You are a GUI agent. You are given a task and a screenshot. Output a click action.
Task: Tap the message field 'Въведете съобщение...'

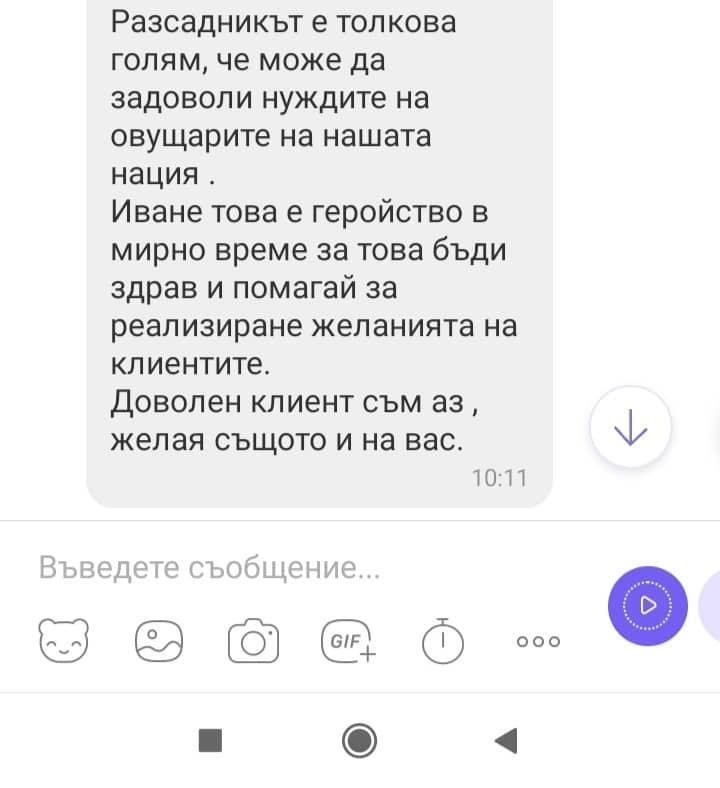[300, 568]
